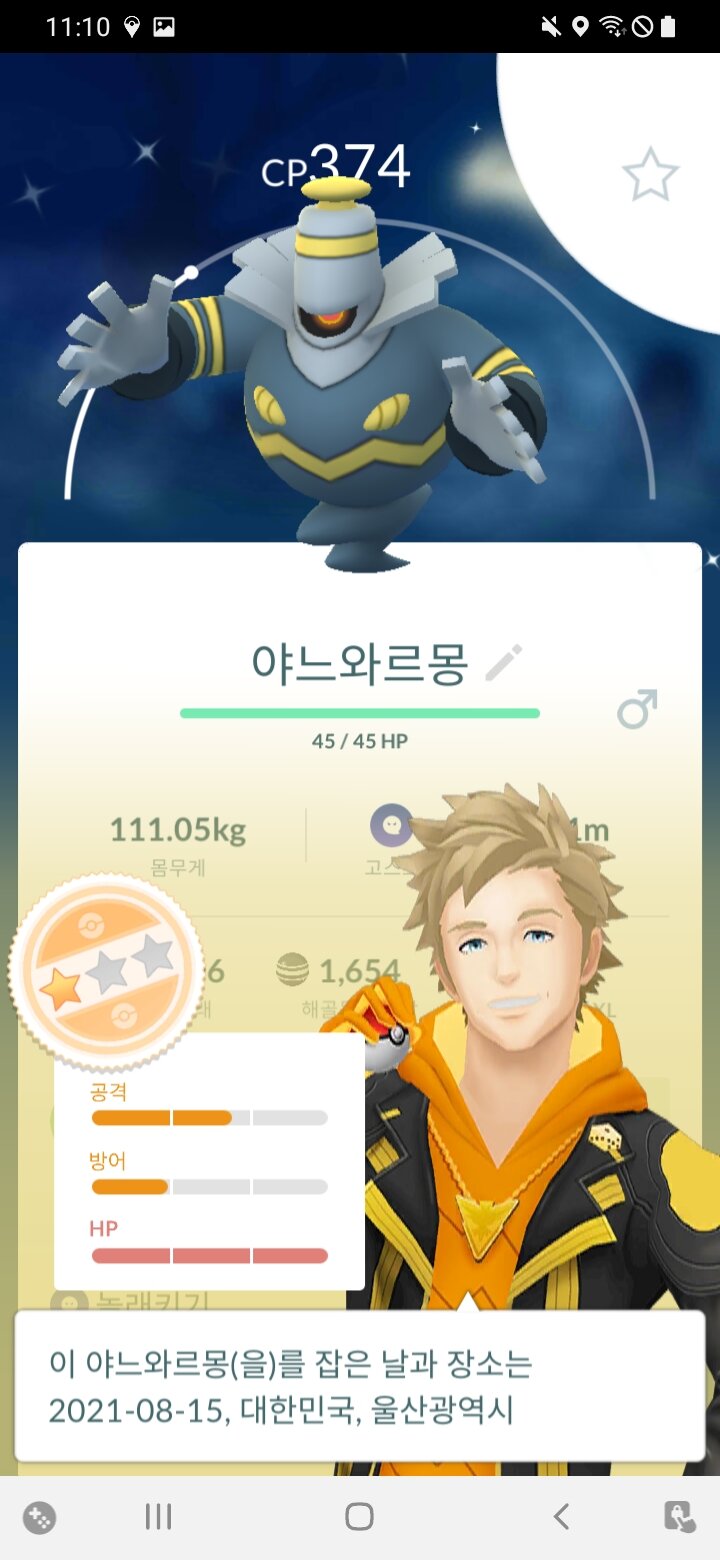Mark this Pokémon as favorite with the star
720x1560 pixels.
tap(650, 175)
